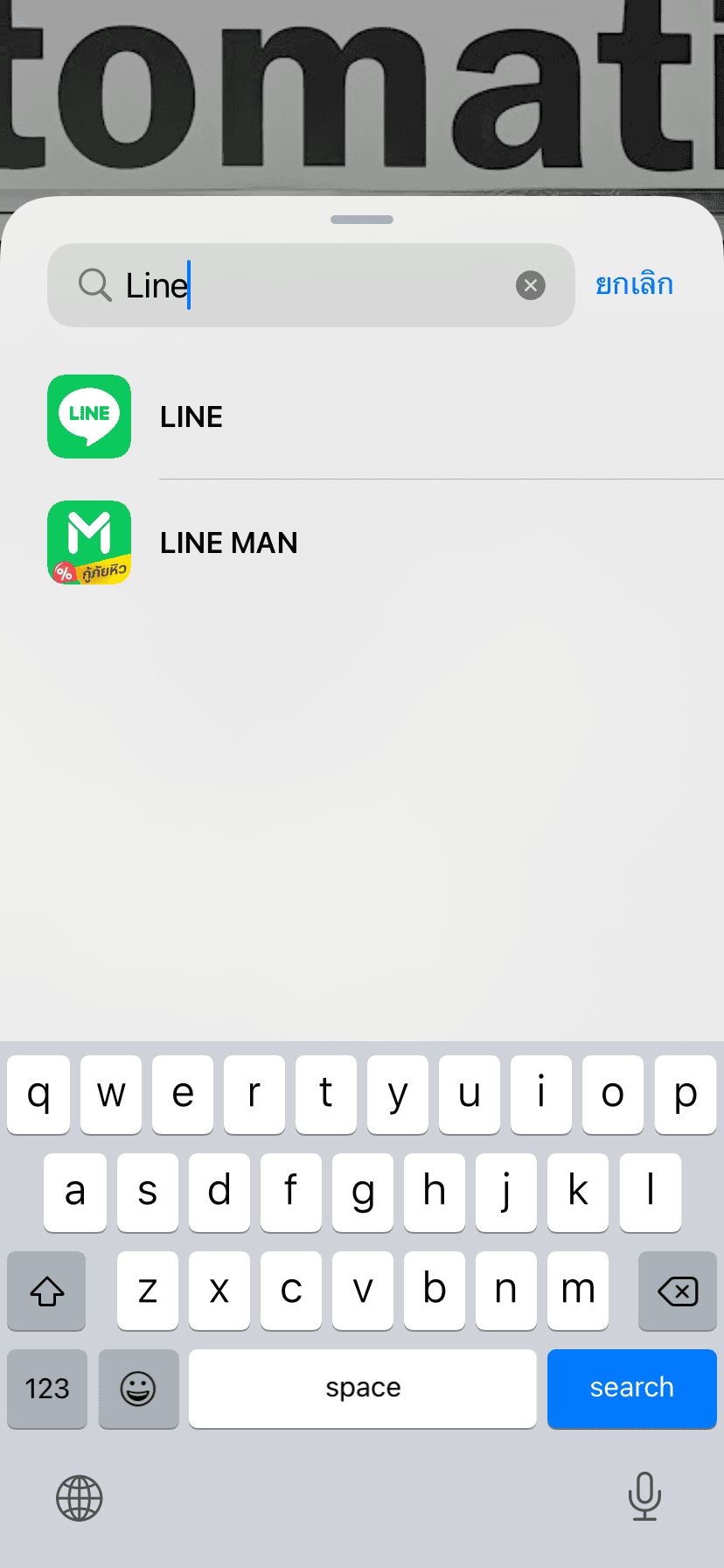724x1568 pixels.
Task: Start dictation with the microphone
Action: 644,1496
